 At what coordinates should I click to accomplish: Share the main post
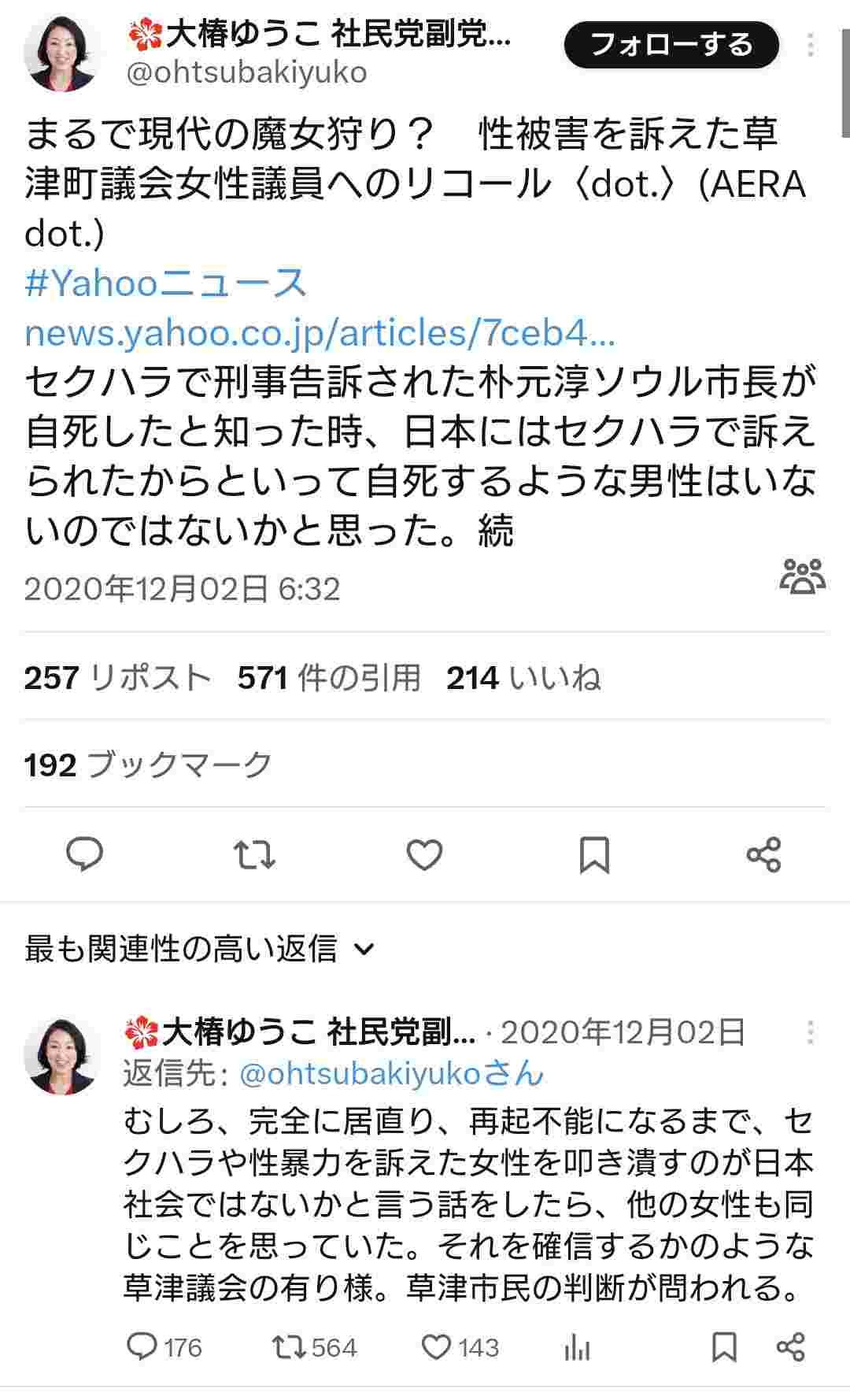click(763, 855)
